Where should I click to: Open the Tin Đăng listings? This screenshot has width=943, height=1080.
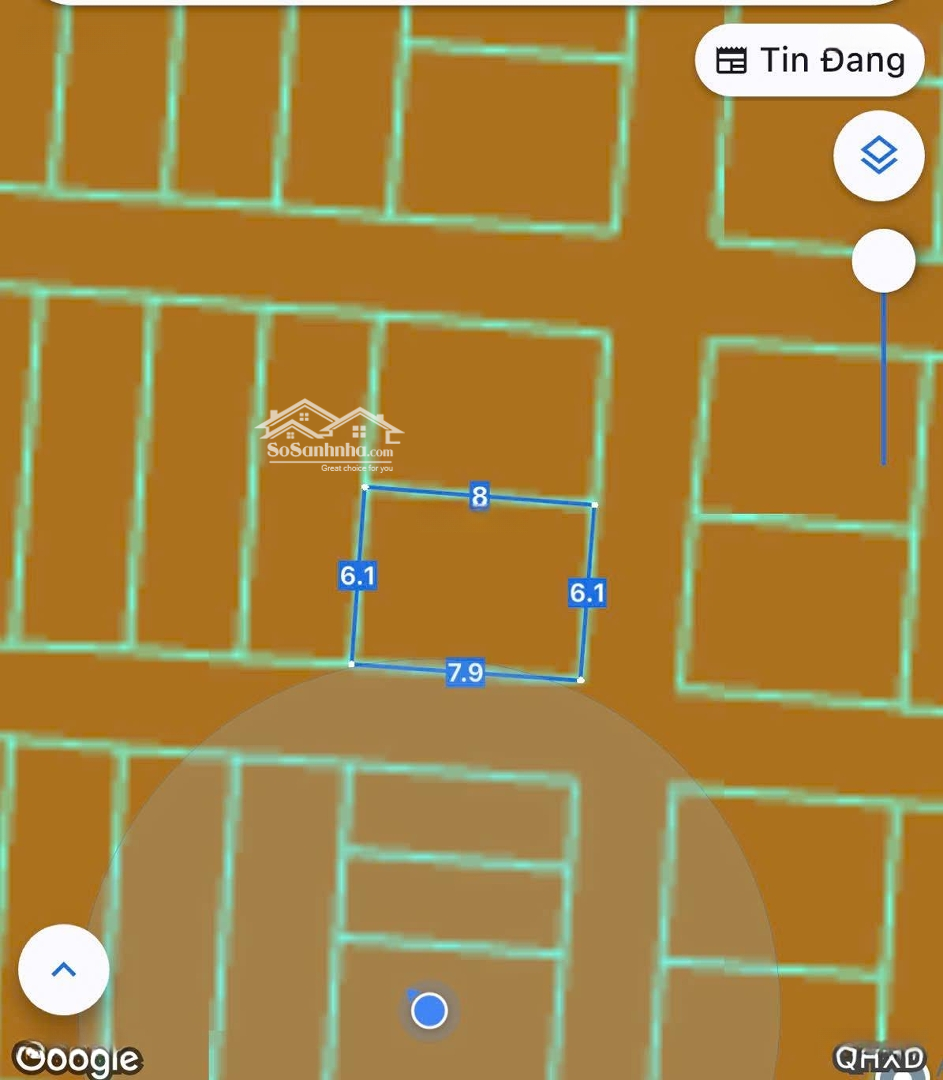tap(810, 60)
